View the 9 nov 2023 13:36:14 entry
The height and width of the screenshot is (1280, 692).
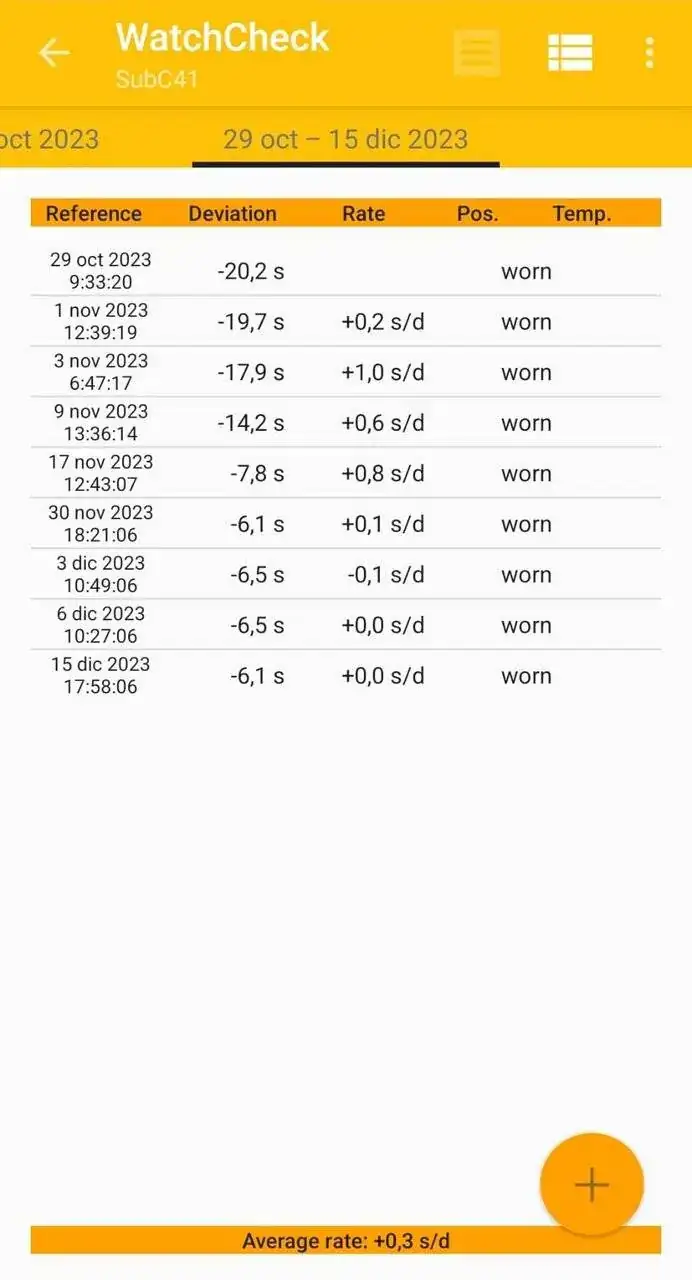tap(345, 423)
